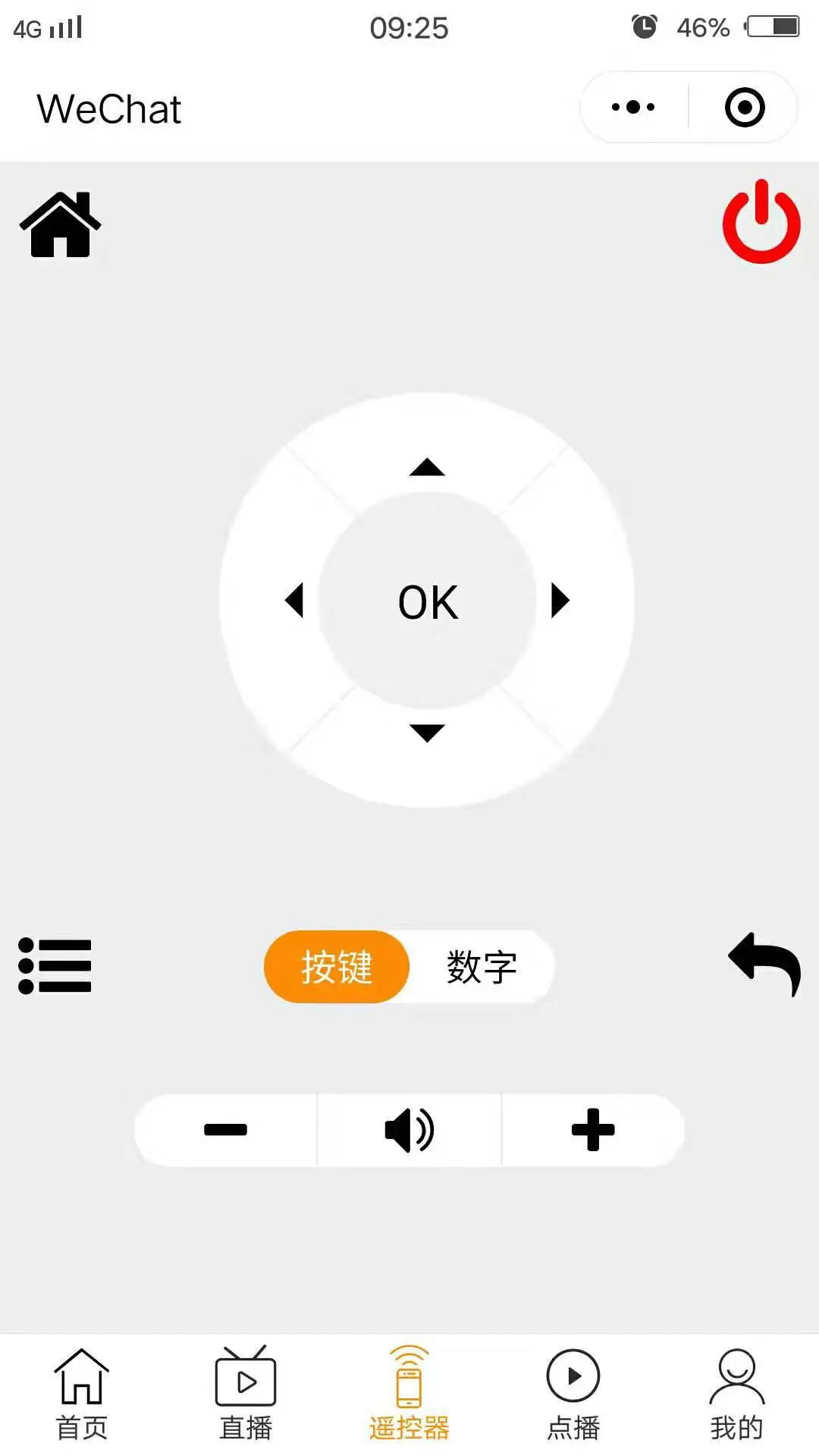Tap the left arrow on the D-pad
This screenshot has width=819, height=1456.
pyautogui.click(x=294, y=601)
